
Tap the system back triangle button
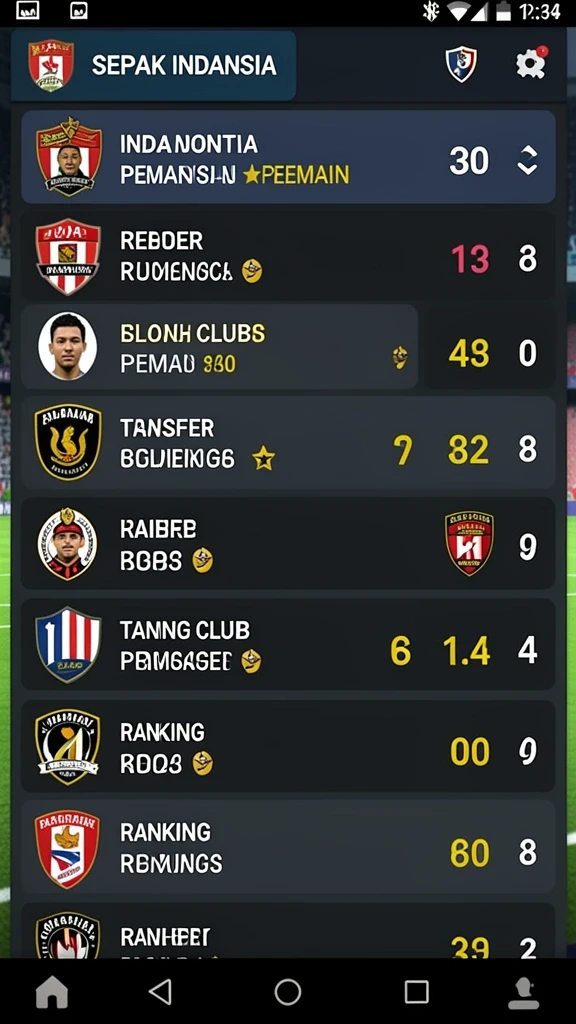coord(160,991)
